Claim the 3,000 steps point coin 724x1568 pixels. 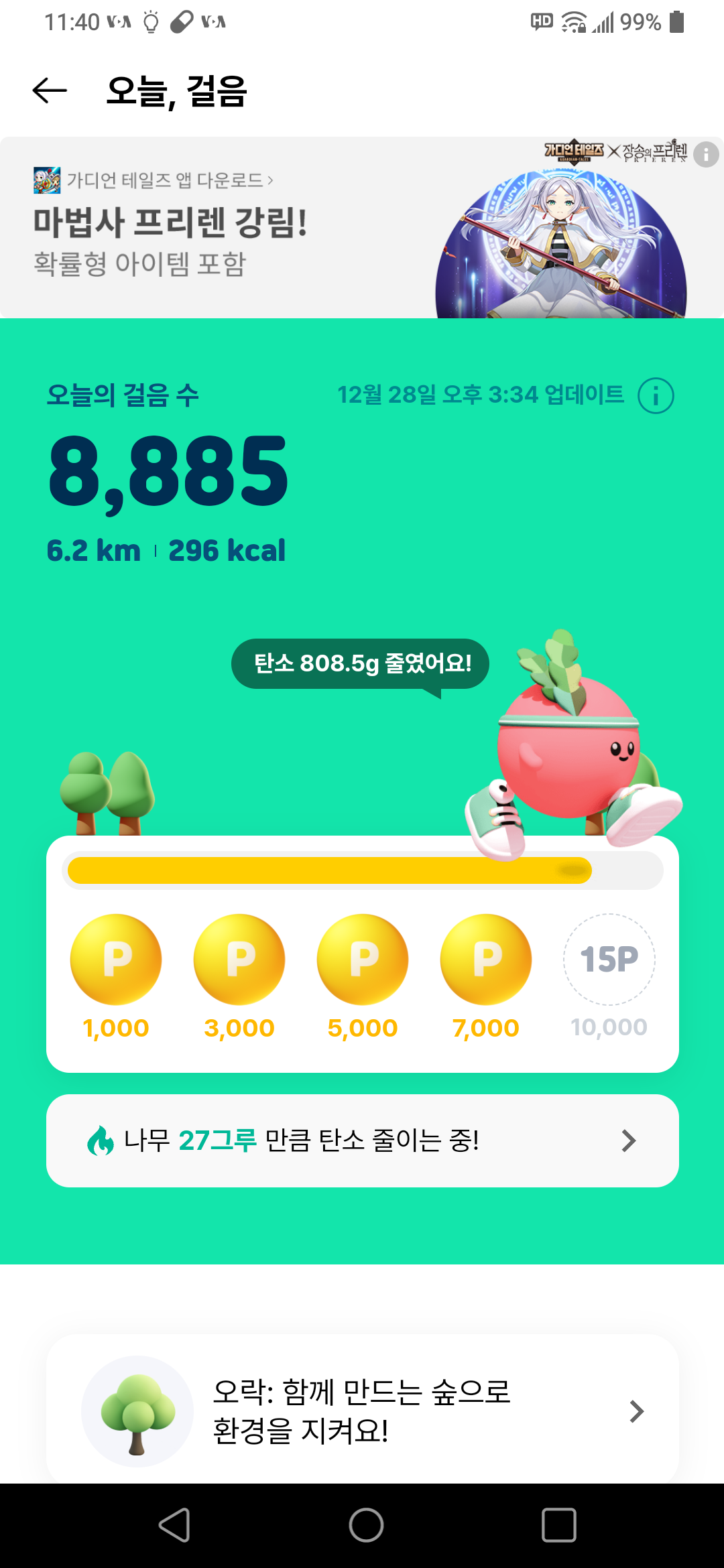[239, 960]
